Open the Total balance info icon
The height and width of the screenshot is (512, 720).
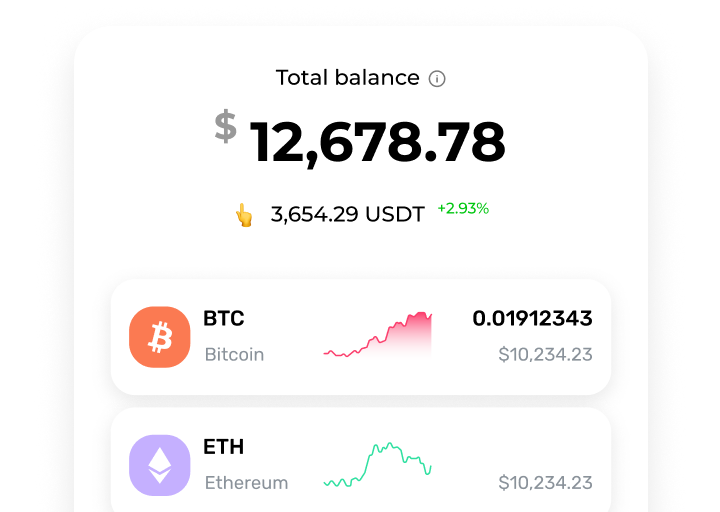[437, 79]
